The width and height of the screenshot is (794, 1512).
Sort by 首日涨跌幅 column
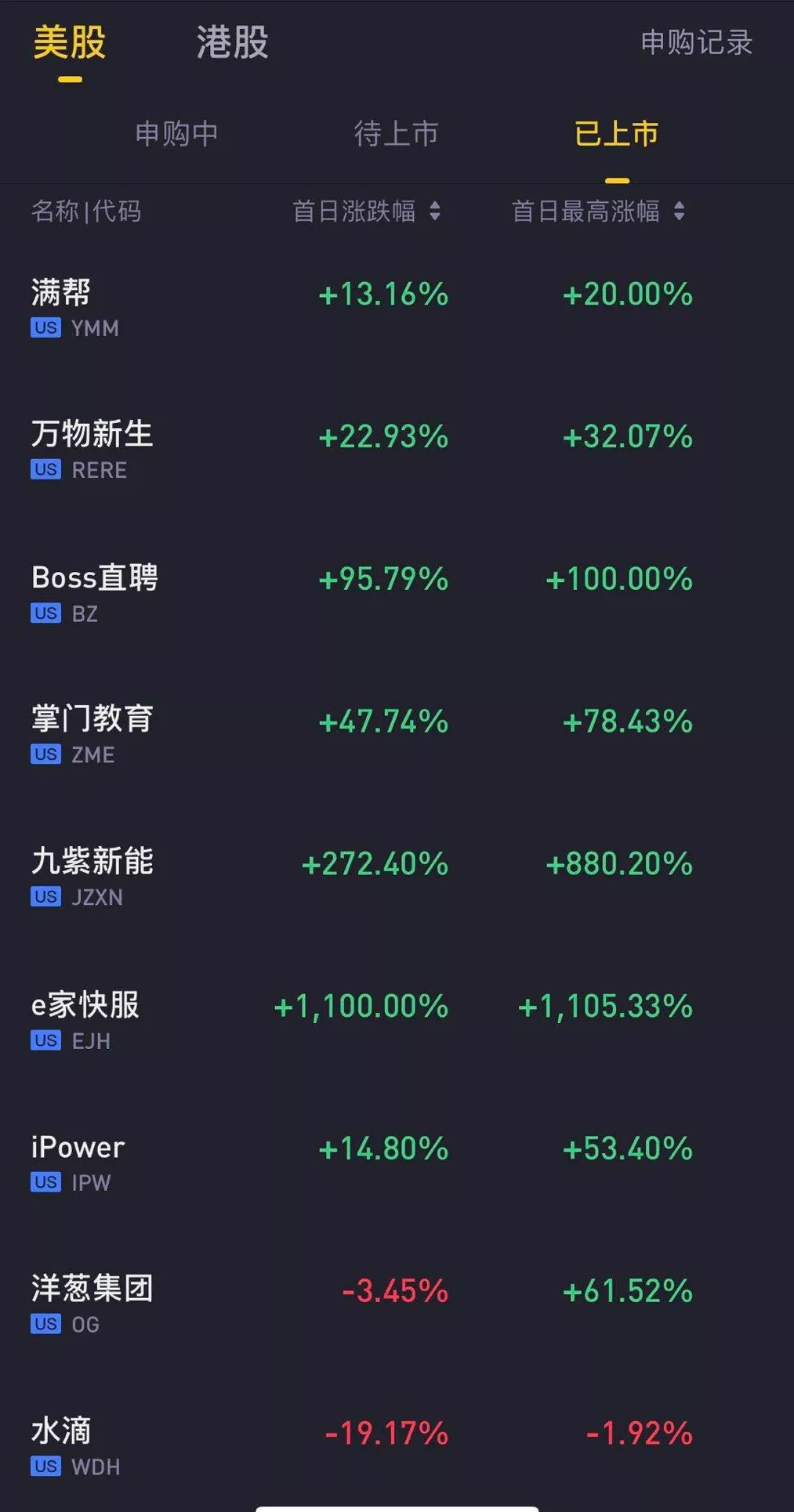(366, 211)
